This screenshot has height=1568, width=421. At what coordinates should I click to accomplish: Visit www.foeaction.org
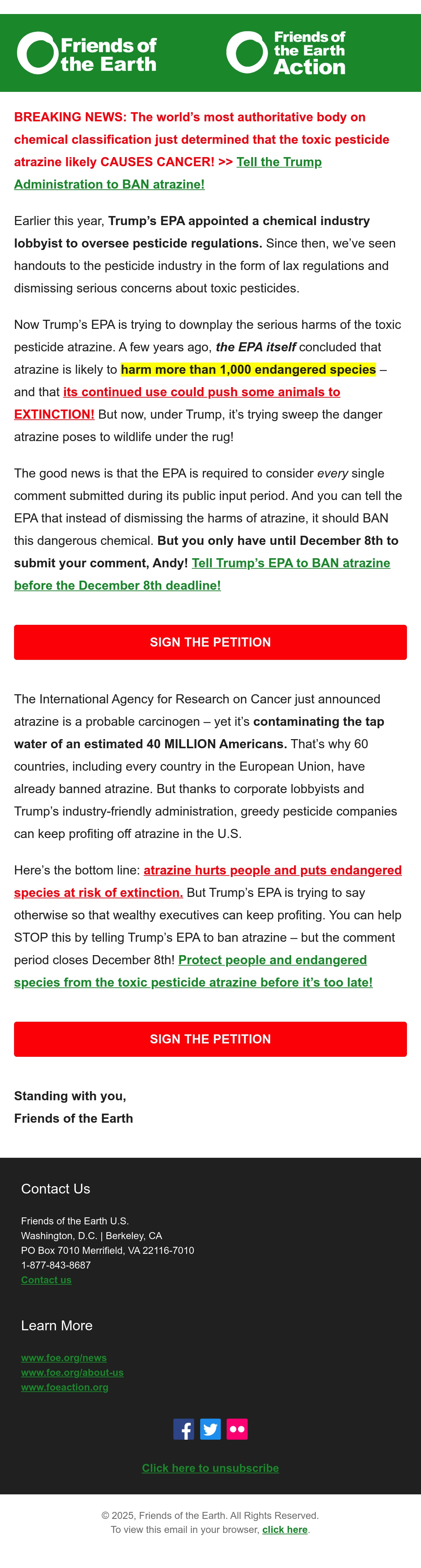pos(65,1387)
